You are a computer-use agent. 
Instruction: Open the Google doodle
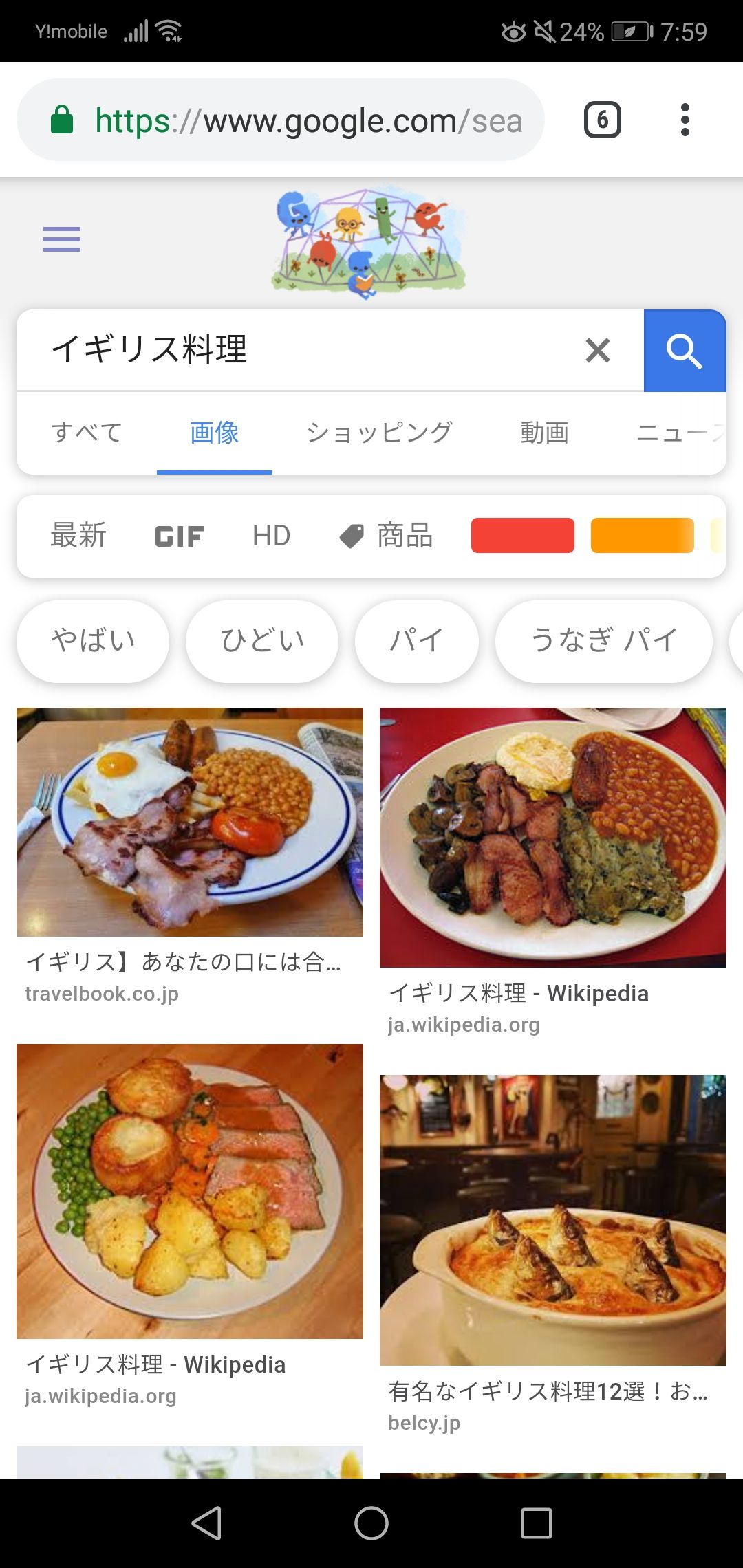(369, 241)
